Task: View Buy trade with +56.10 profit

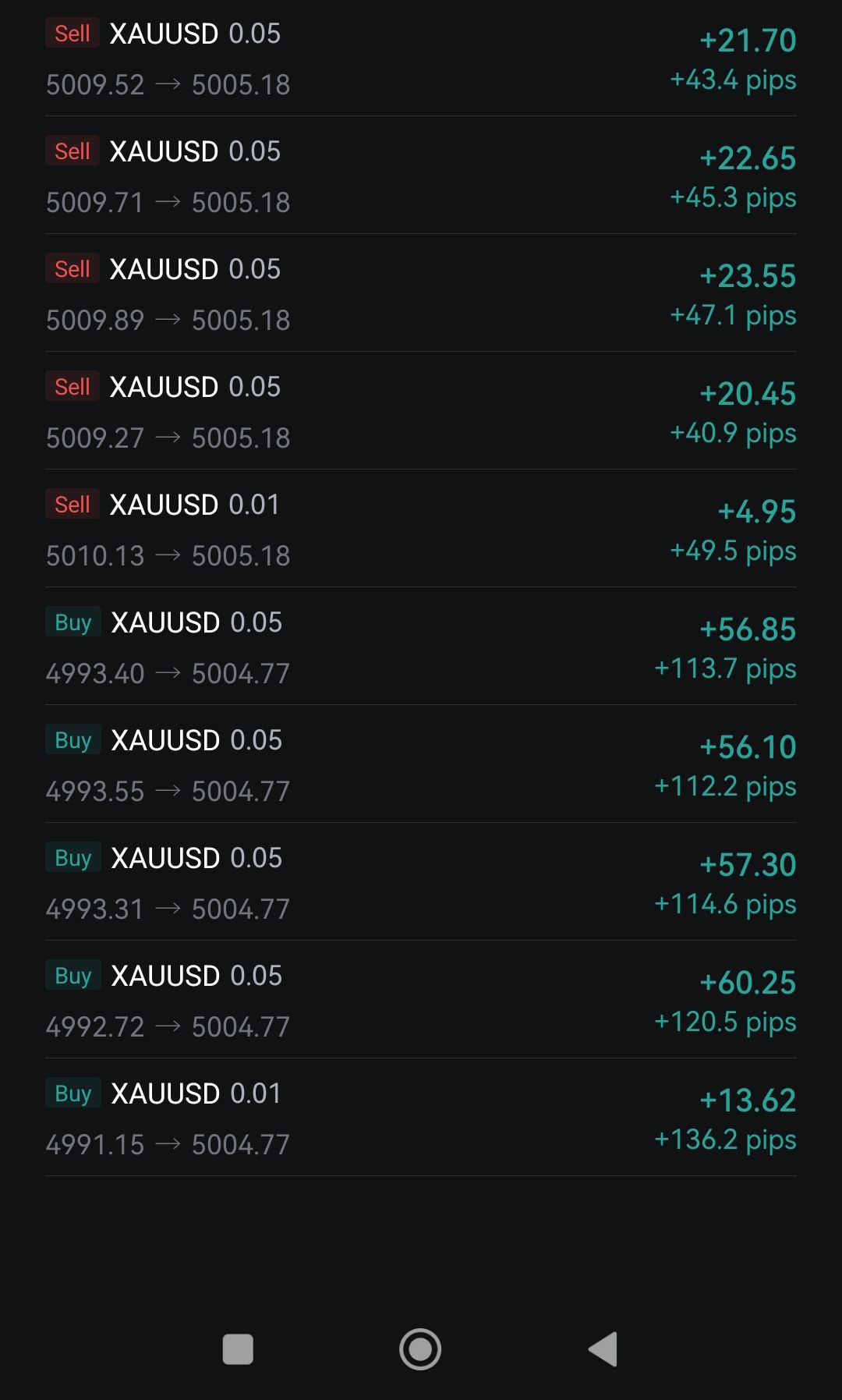Action: click(421, 765)
